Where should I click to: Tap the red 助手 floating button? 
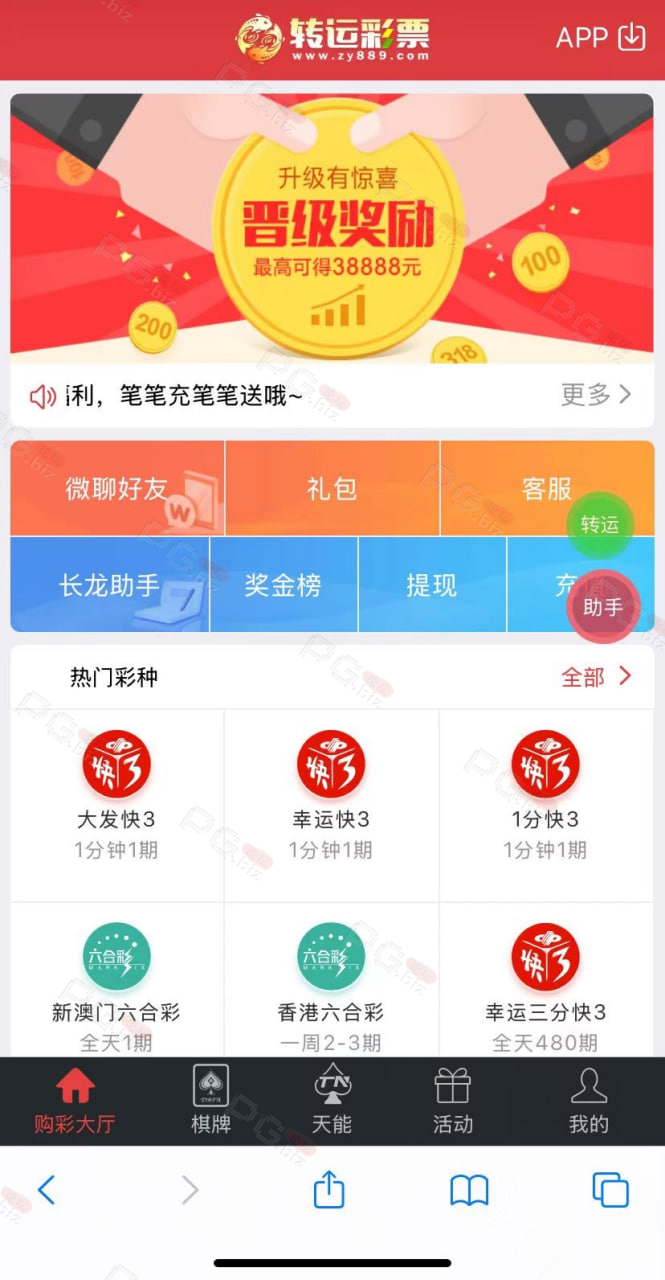point(603,607)
